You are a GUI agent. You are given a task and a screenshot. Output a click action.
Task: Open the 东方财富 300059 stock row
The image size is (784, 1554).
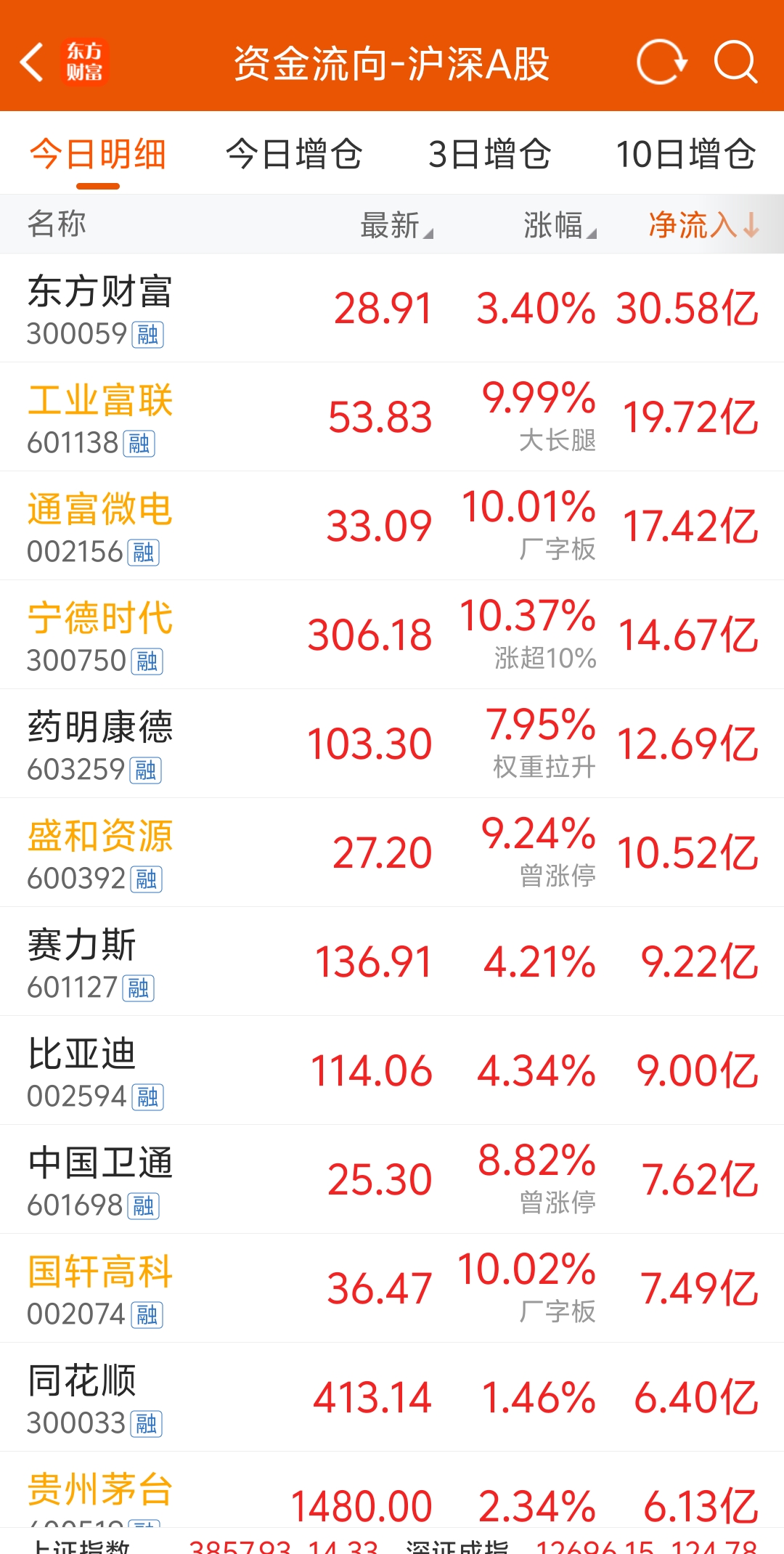tap(392, 308)
